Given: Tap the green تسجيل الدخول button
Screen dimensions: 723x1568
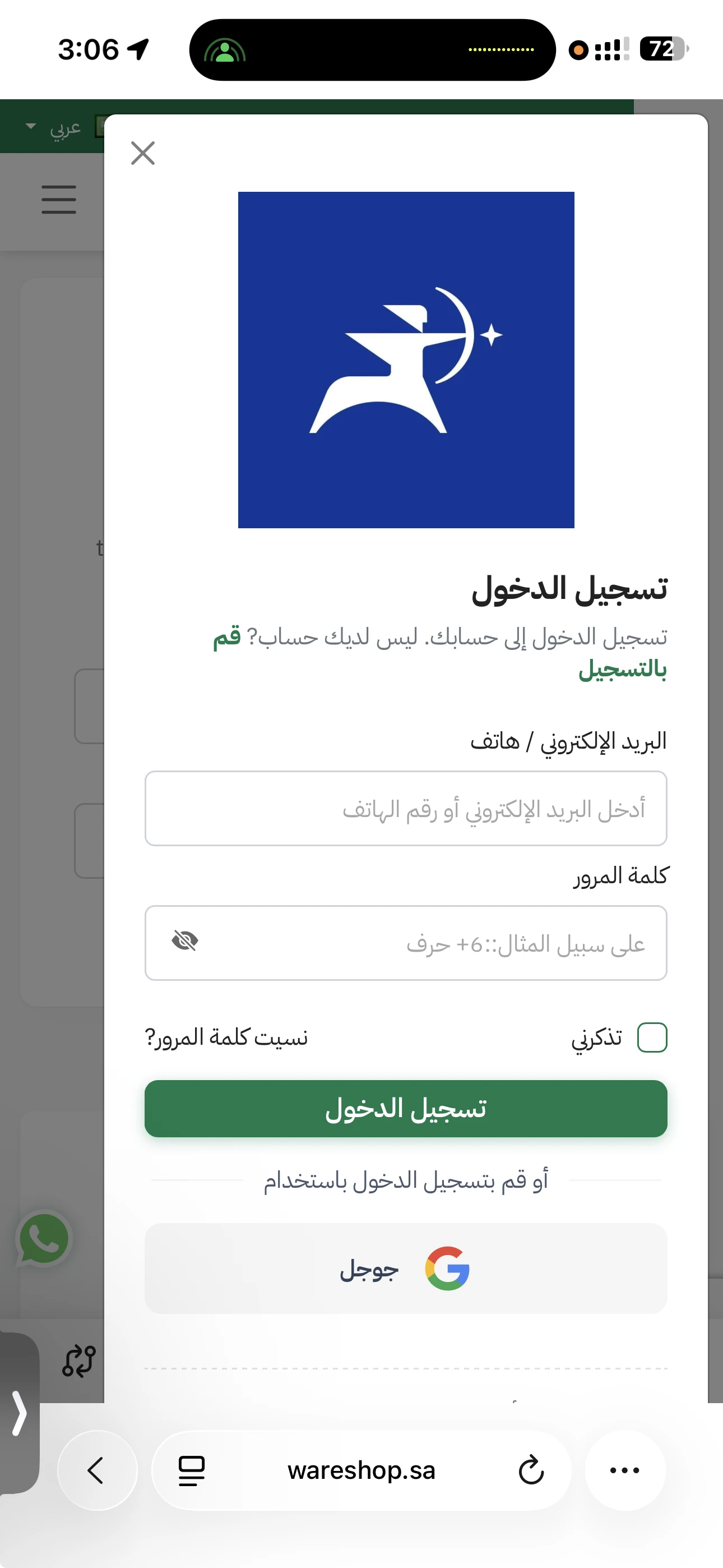Looking at the screenshot, I should point(405,1109).
